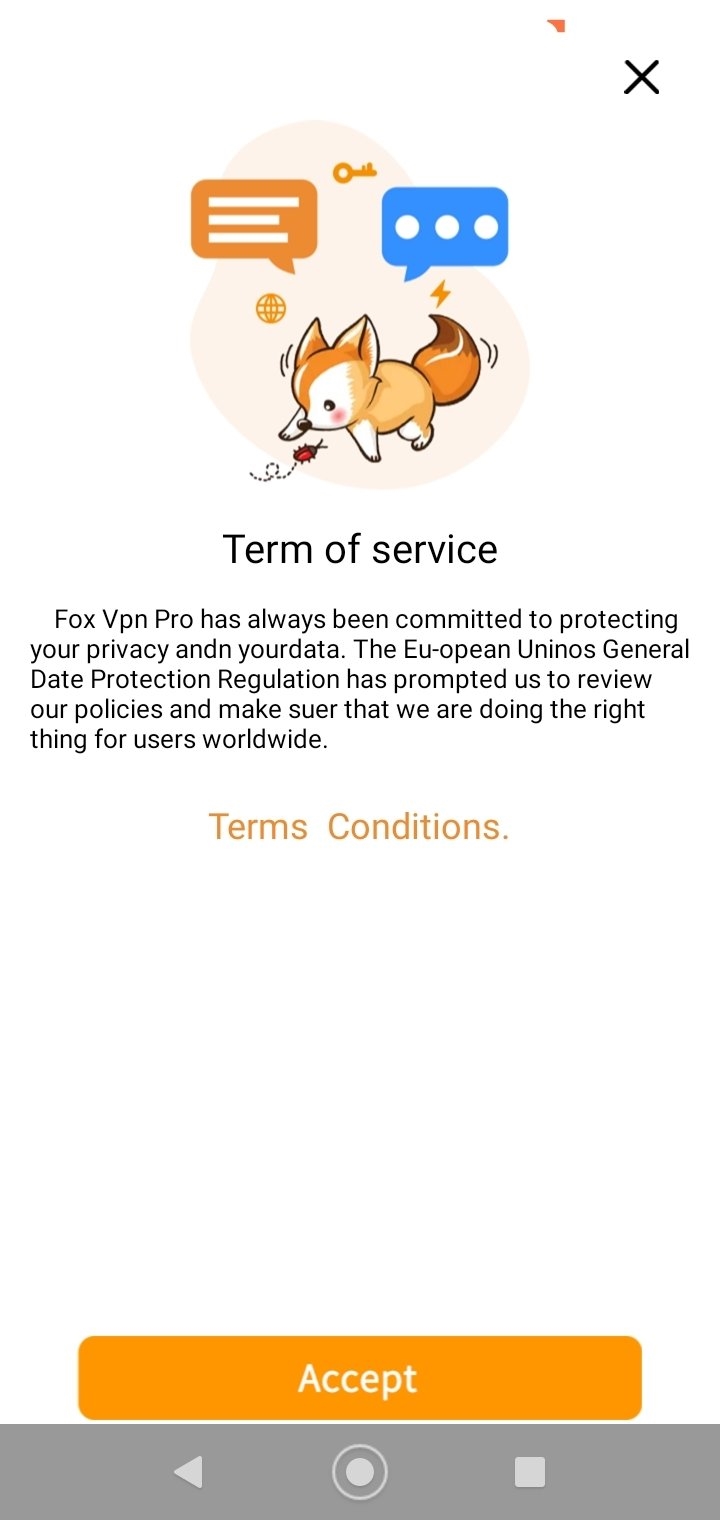The height and width of the screenshot is (1520, 720).
Task: Accept the terms of service
Action: 359,1378
